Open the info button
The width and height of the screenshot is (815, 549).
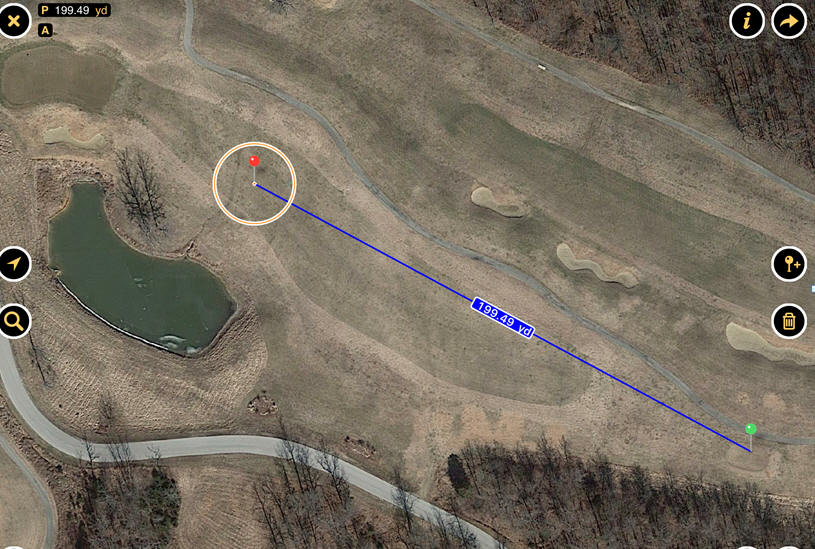click(747, 20)
